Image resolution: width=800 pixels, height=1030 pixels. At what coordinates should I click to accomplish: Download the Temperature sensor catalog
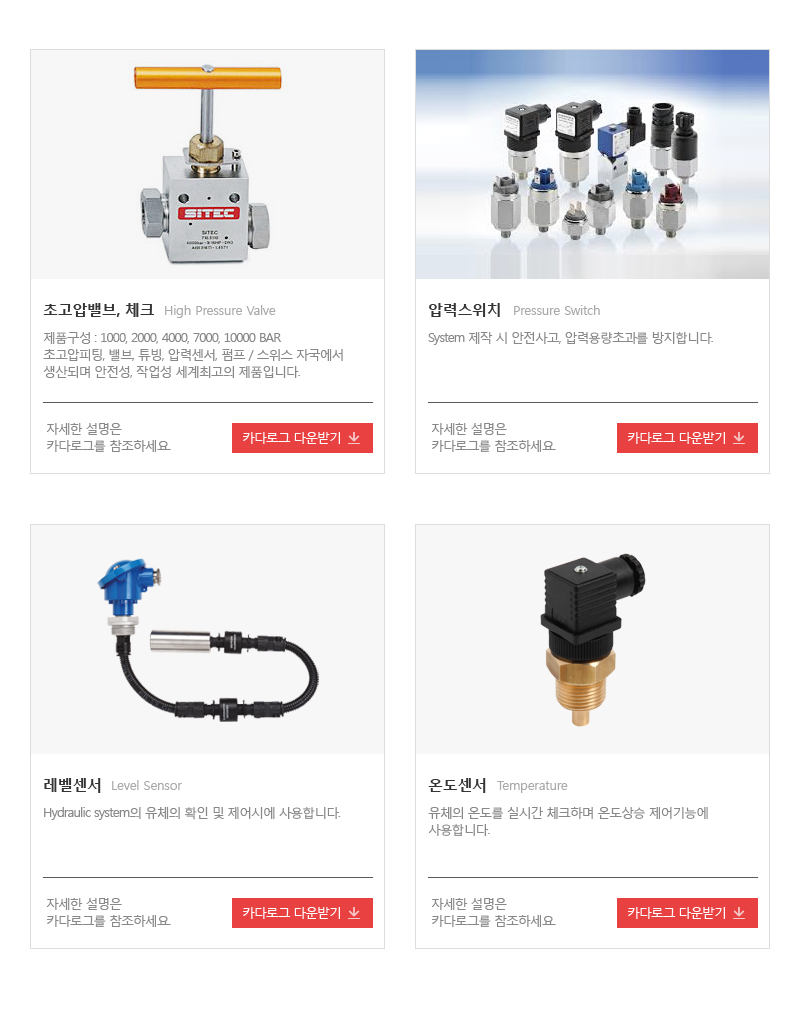click(x=687, y=913)
